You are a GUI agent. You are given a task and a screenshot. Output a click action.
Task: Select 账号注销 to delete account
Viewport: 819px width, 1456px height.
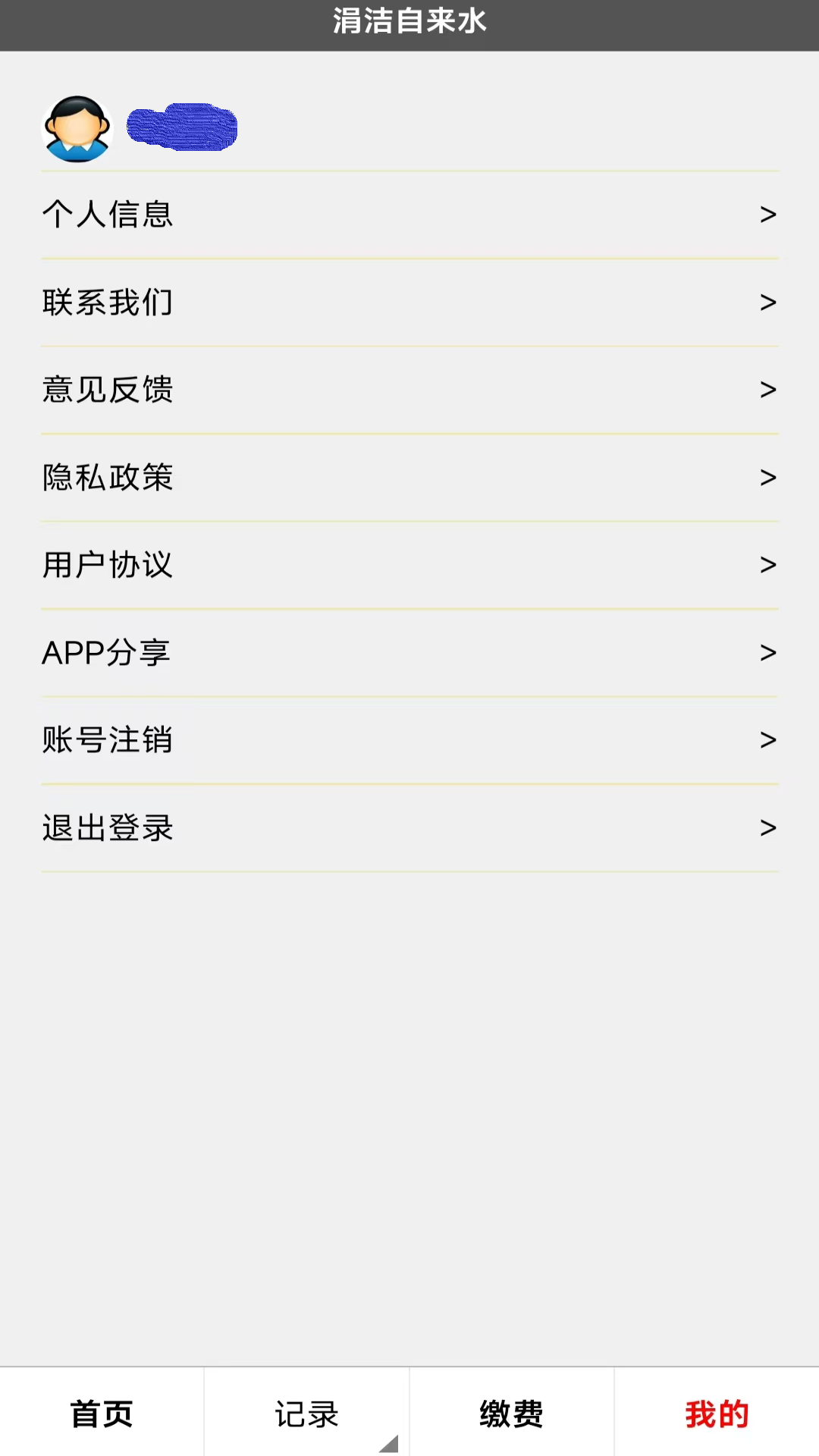point(409,740)
